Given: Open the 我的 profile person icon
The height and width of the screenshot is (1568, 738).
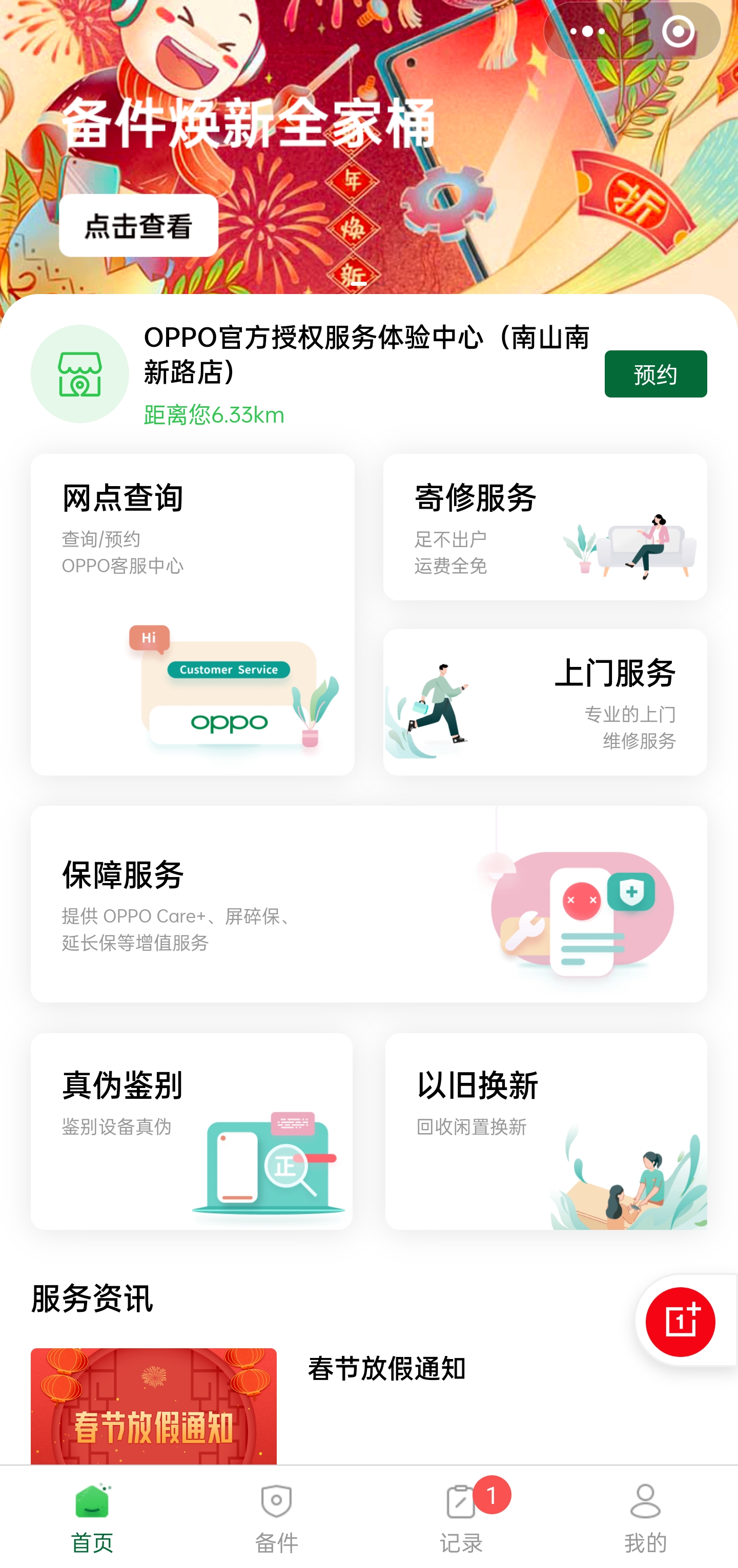Looking at the screenshot, I should (x=645, y=1500).
